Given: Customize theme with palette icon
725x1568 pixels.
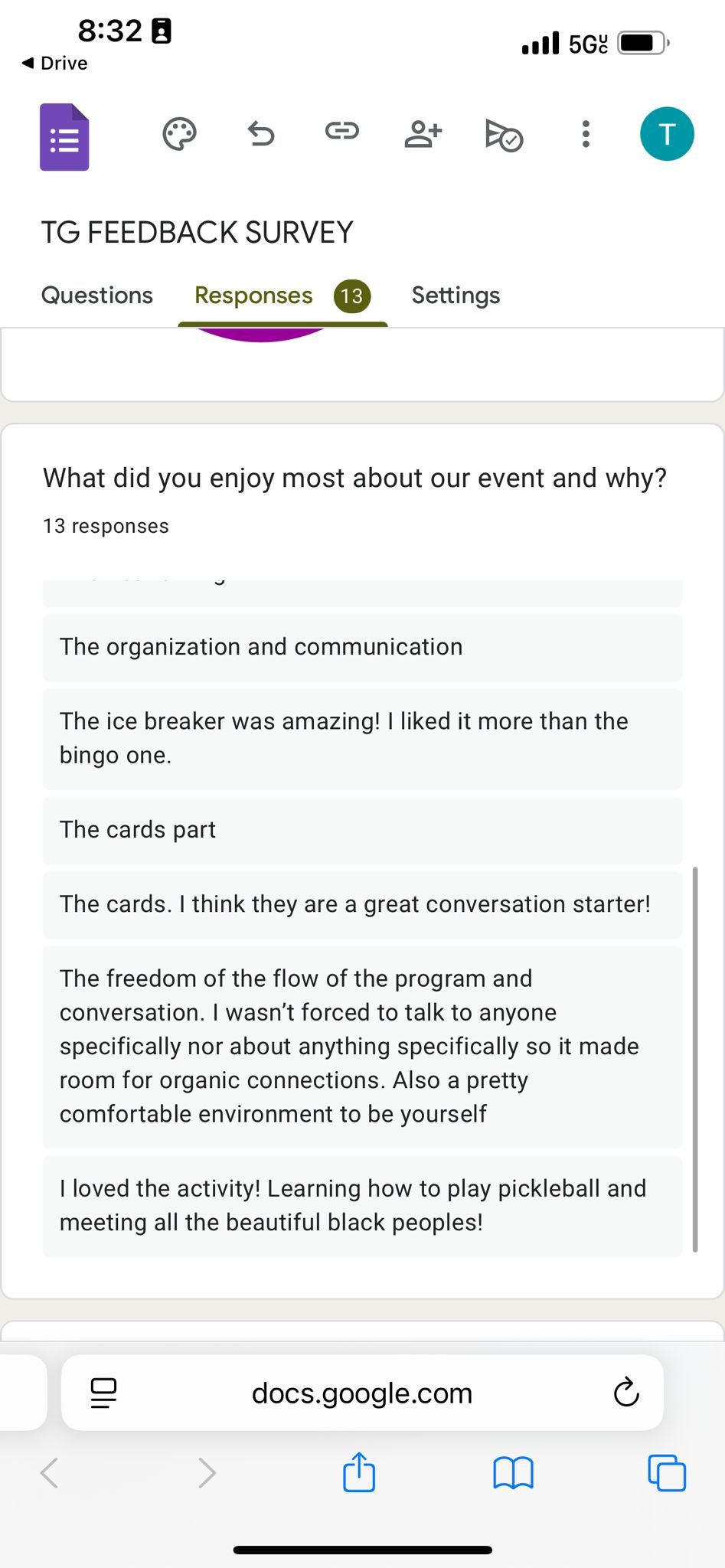Looking at the screenshot, I should (179, 135).
